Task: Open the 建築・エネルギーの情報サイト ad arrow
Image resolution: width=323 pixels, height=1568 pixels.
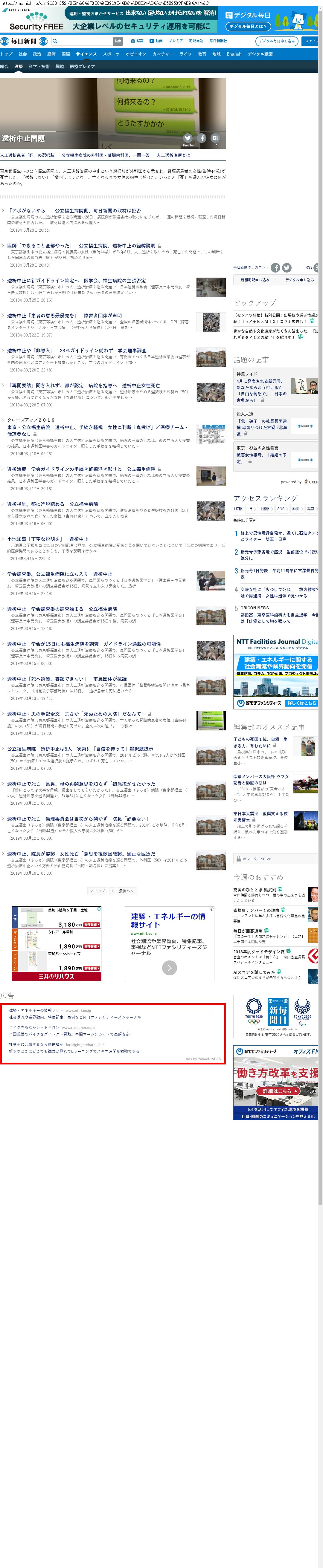Action: coord(169,967)
